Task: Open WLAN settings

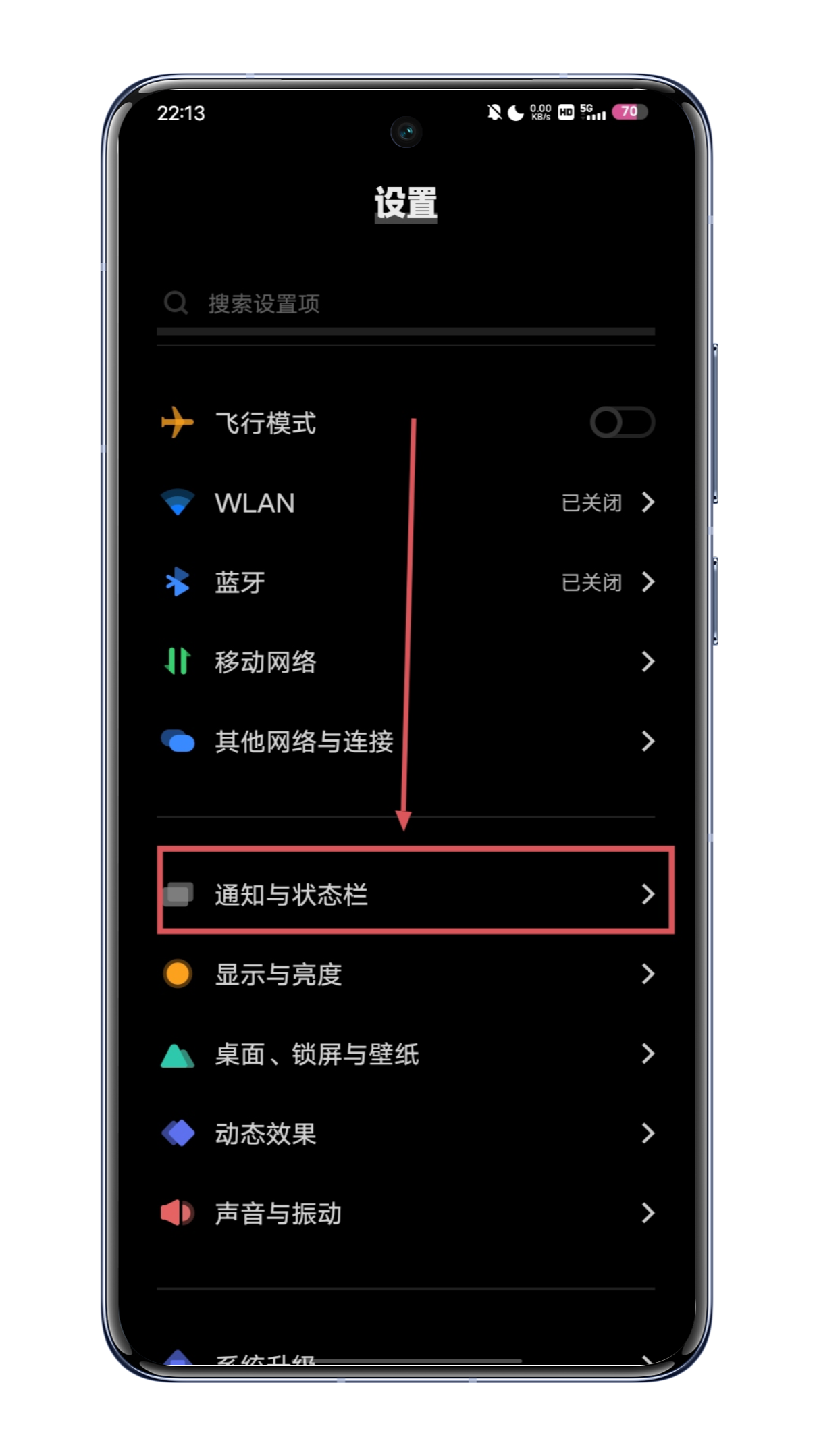Action: pos(405,503)
